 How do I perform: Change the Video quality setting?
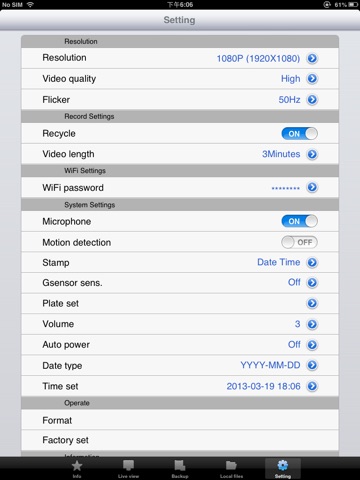180,79
